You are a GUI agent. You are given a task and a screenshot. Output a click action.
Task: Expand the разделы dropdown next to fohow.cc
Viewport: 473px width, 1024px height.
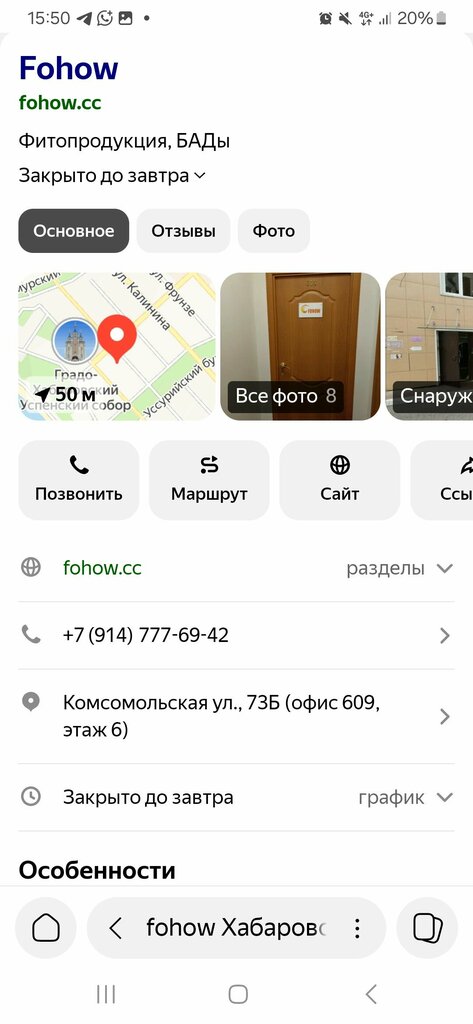coord(399,568)
